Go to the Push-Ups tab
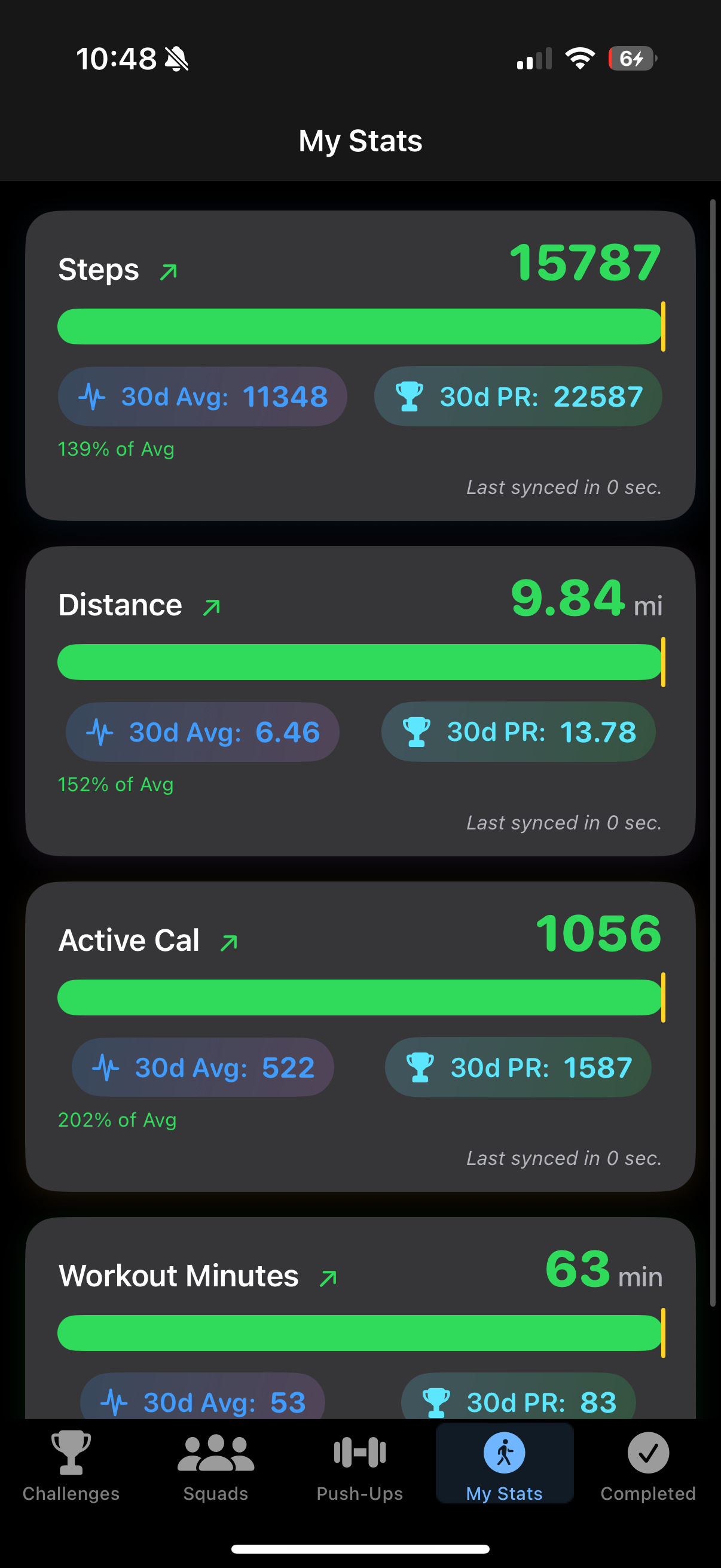This screenshot has height=1568, width=721. click(x=359, y=1466)
